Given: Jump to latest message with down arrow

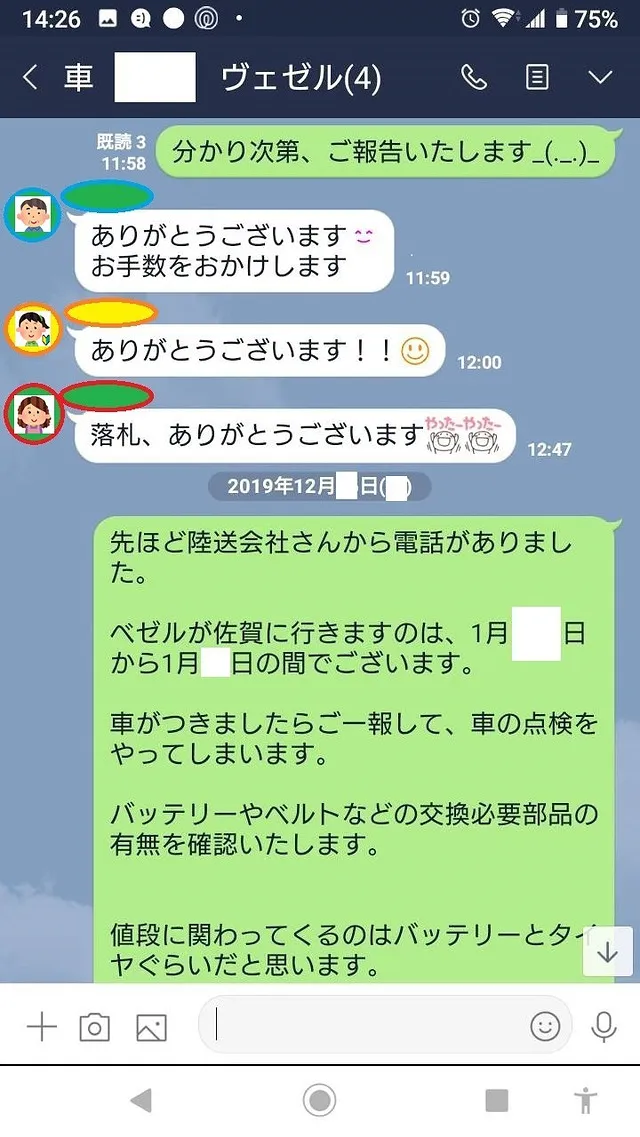Looking at the screenshot, I should pyautogui.click(x=607, y=953).
